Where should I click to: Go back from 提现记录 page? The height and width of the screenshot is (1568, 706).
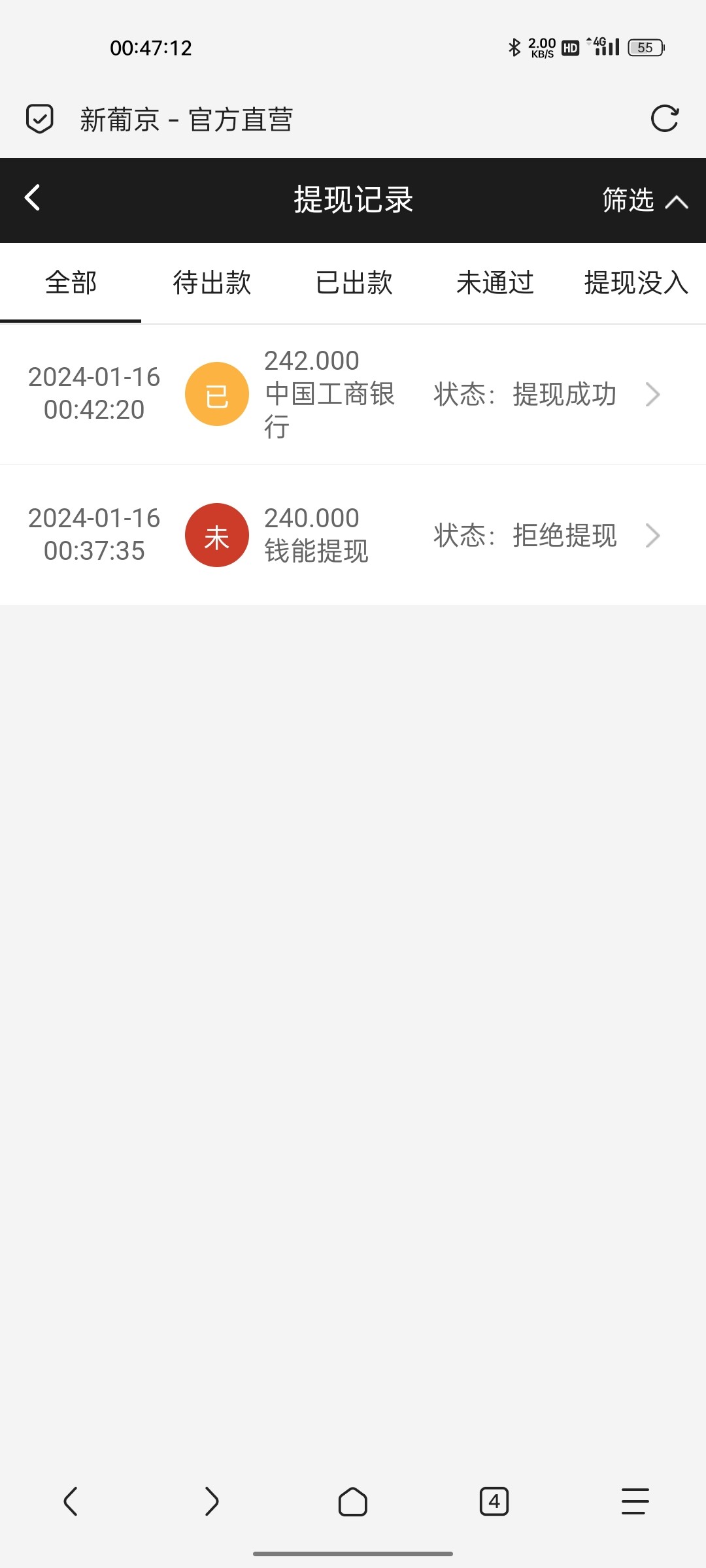[33, 198]
